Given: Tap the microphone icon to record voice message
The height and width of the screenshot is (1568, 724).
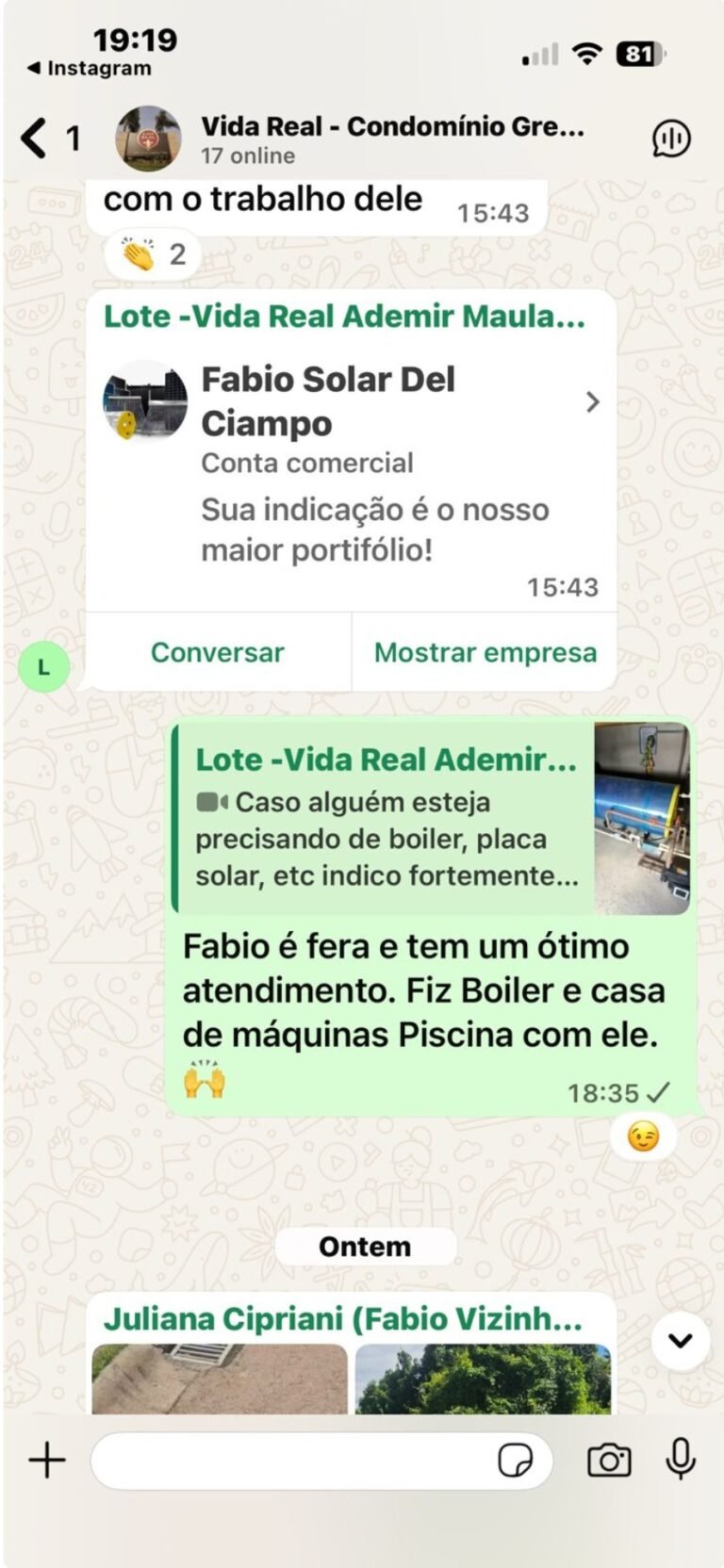Looking at the screenshot, I should click(681, 1460).
